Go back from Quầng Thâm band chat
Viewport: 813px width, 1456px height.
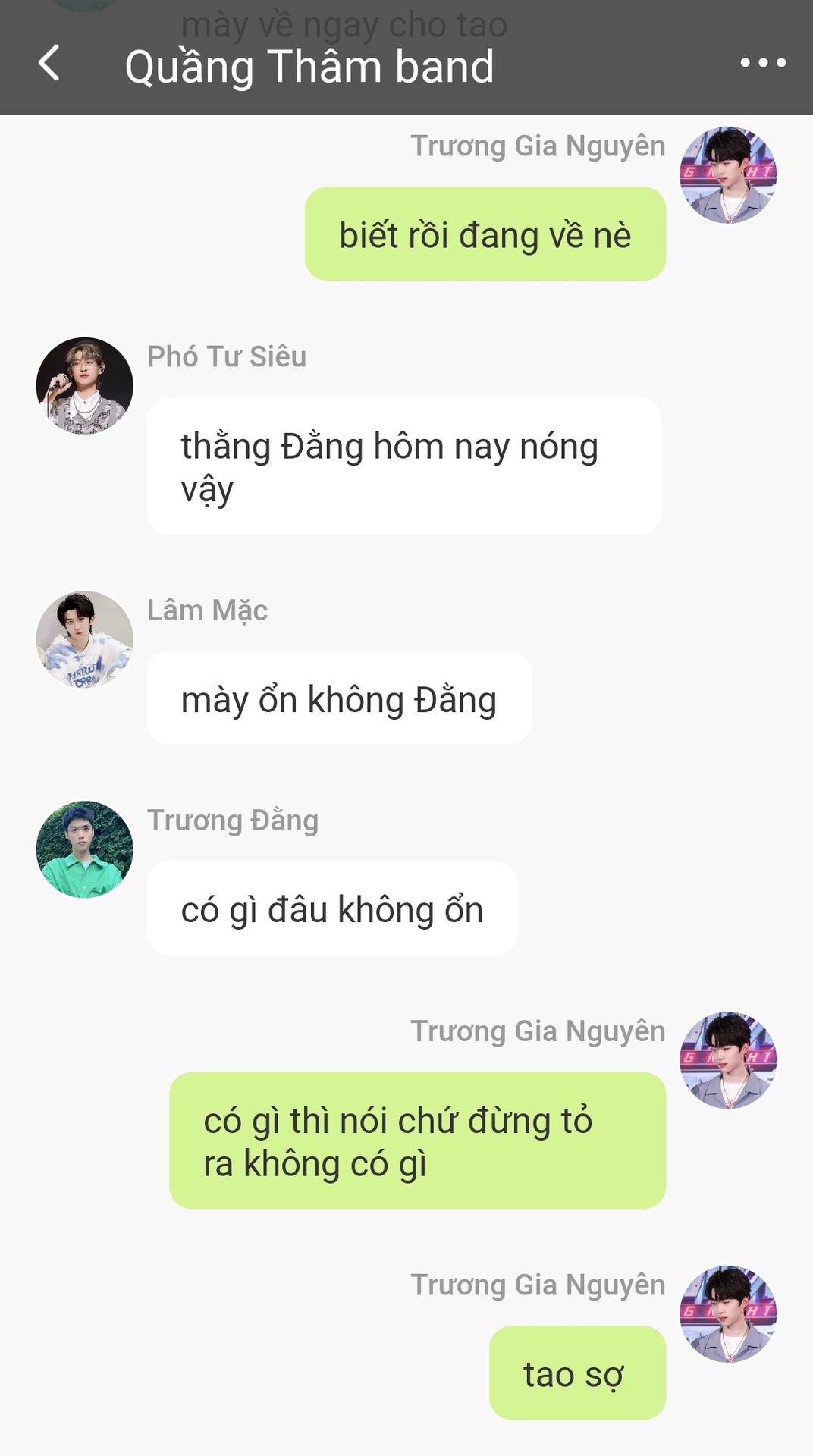coord(49,64)
